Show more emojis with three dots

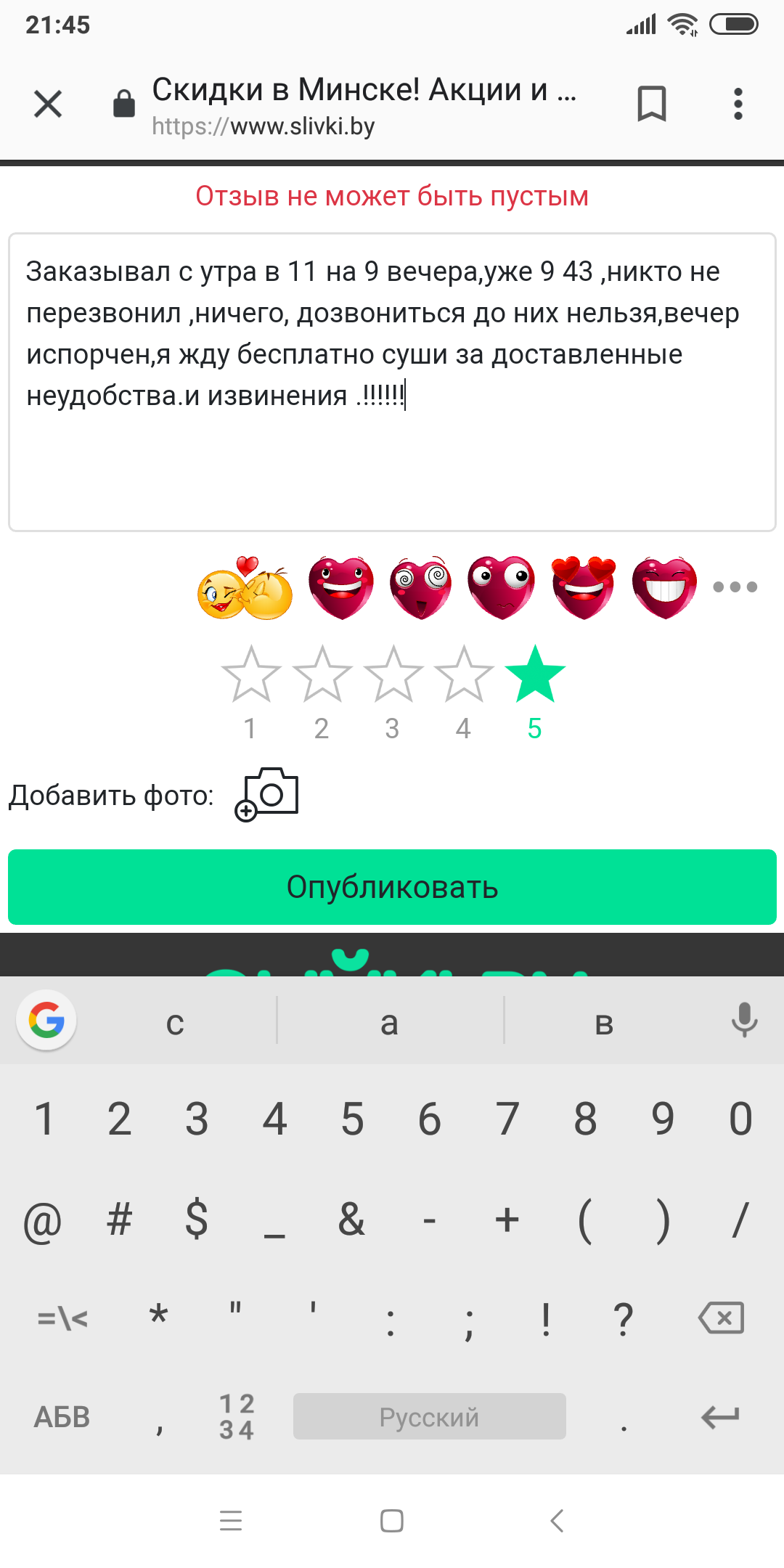pyautogui.click(x=735, y=587)
